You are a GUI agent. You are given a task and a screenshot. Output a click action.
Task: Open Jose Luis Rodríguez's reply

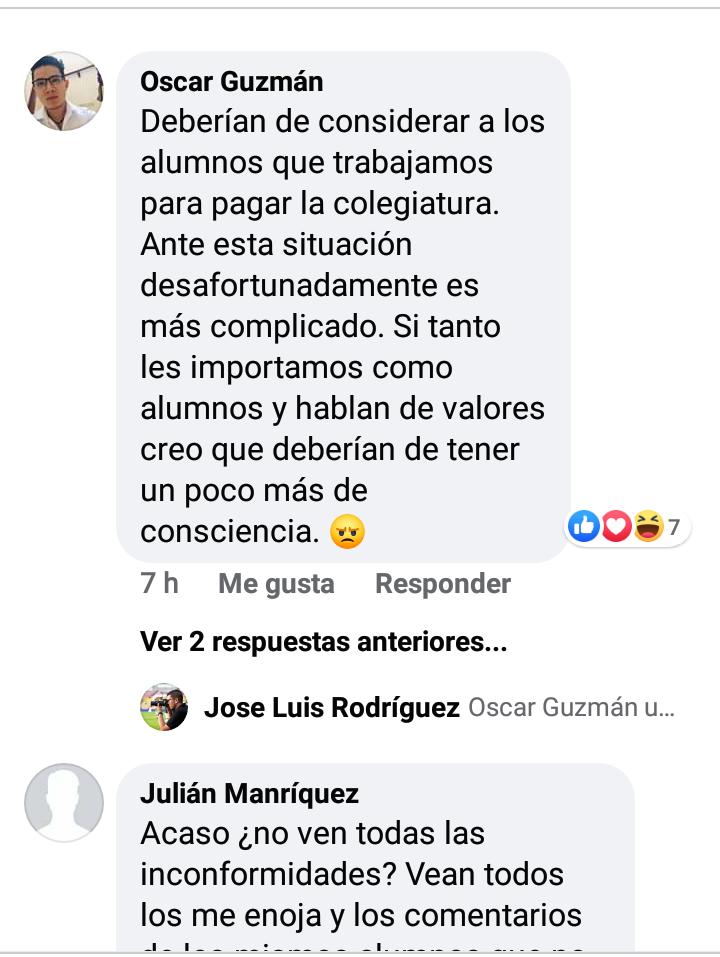tap(438, 709)
